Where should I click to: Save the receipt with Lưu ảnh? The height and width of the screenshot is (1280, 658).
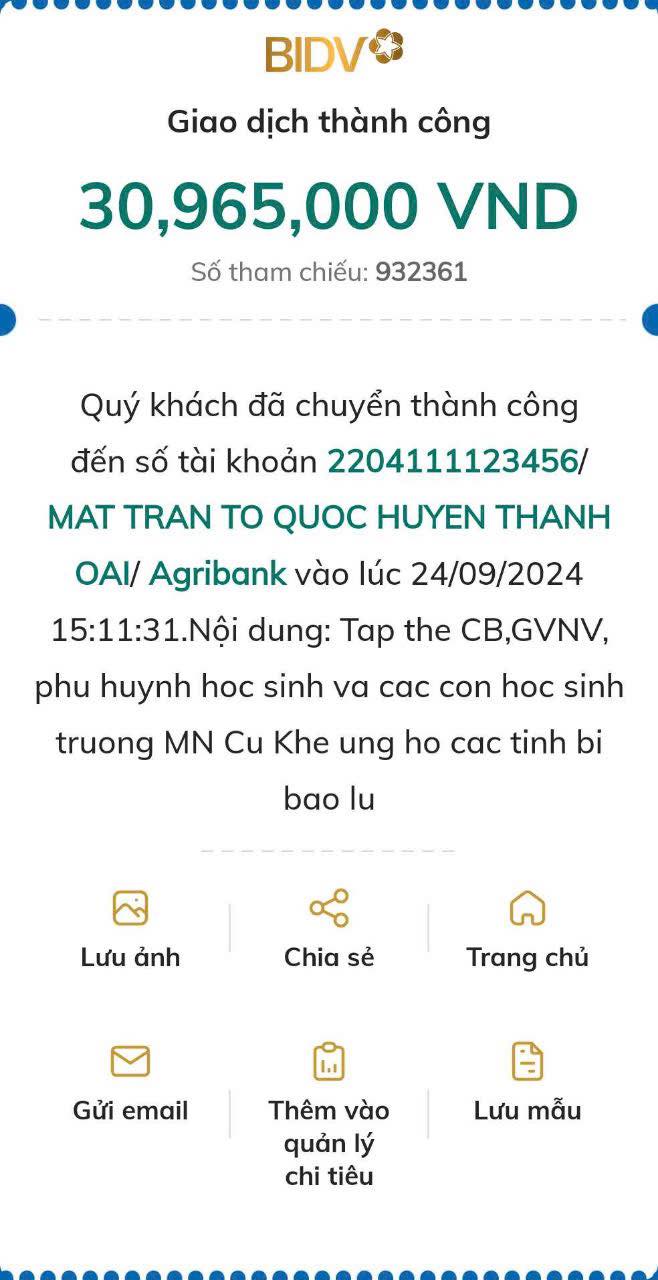tap(130, 928)
